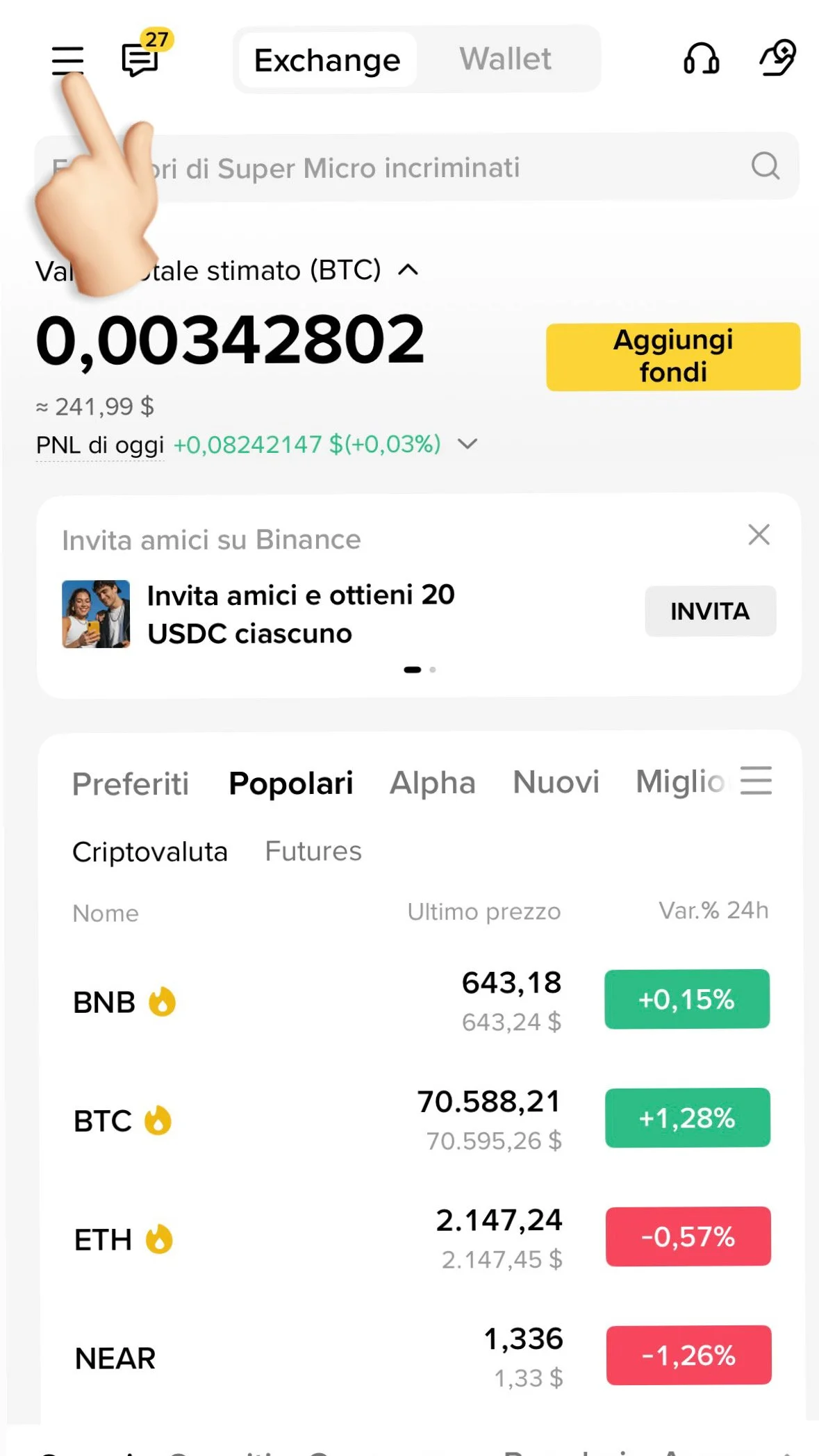The image size is (819, 1456).
Task: Open customer support headset icon
Action: (701, 59)
